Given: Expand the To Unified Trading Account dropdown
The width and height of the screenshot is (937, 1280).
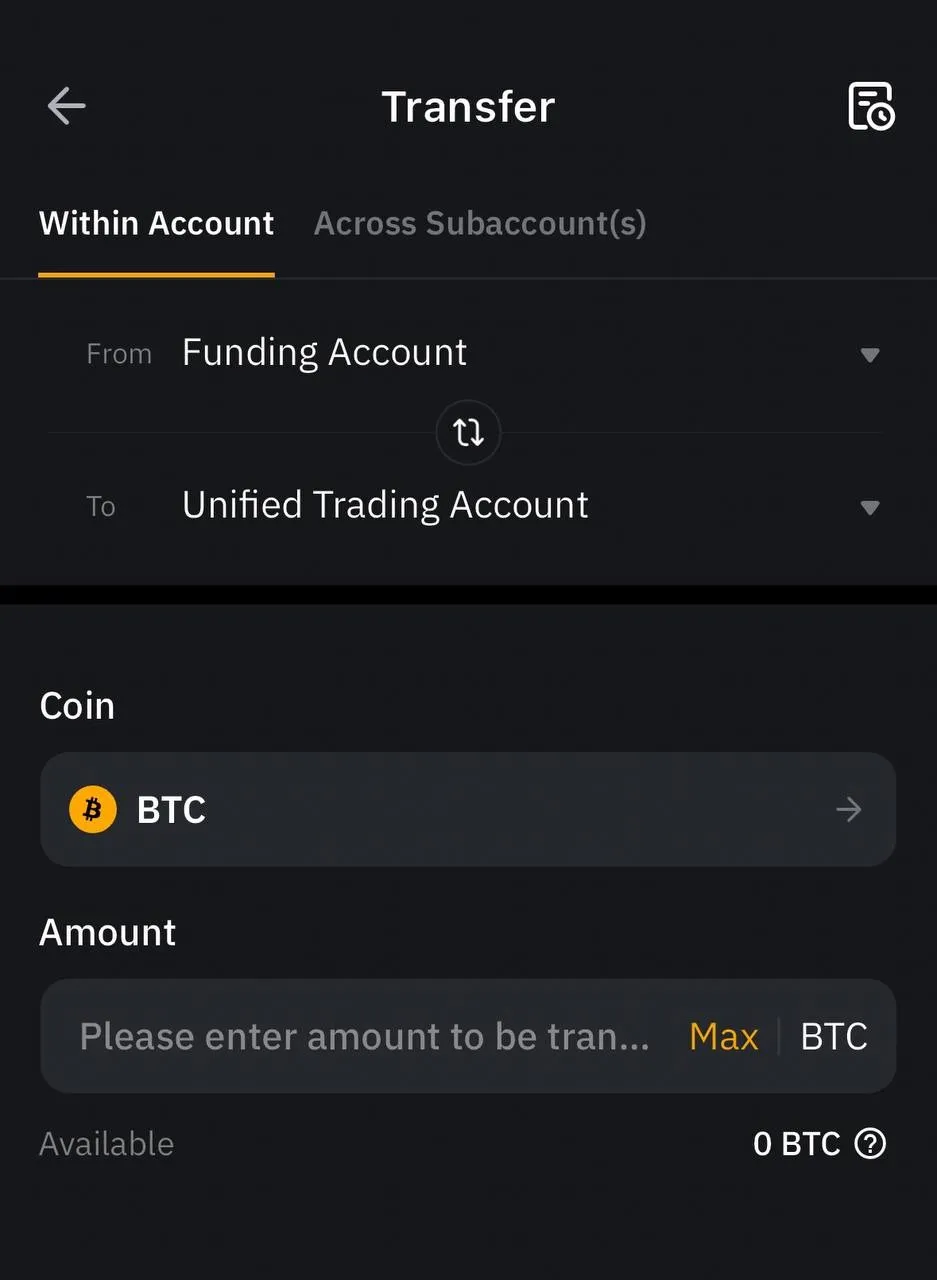Looking at the screenshot, I should click(x=384, y=505).
